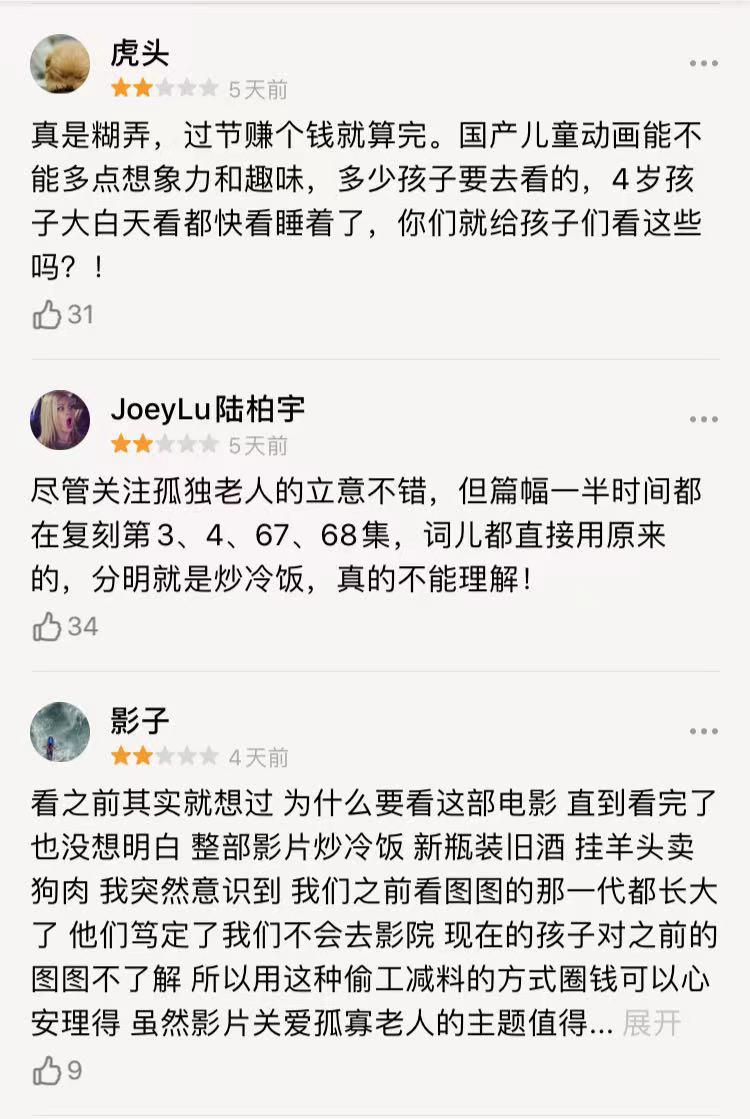Open overflow menu on 影子's review
The image size is (750, 1119).
click(704, 731)
